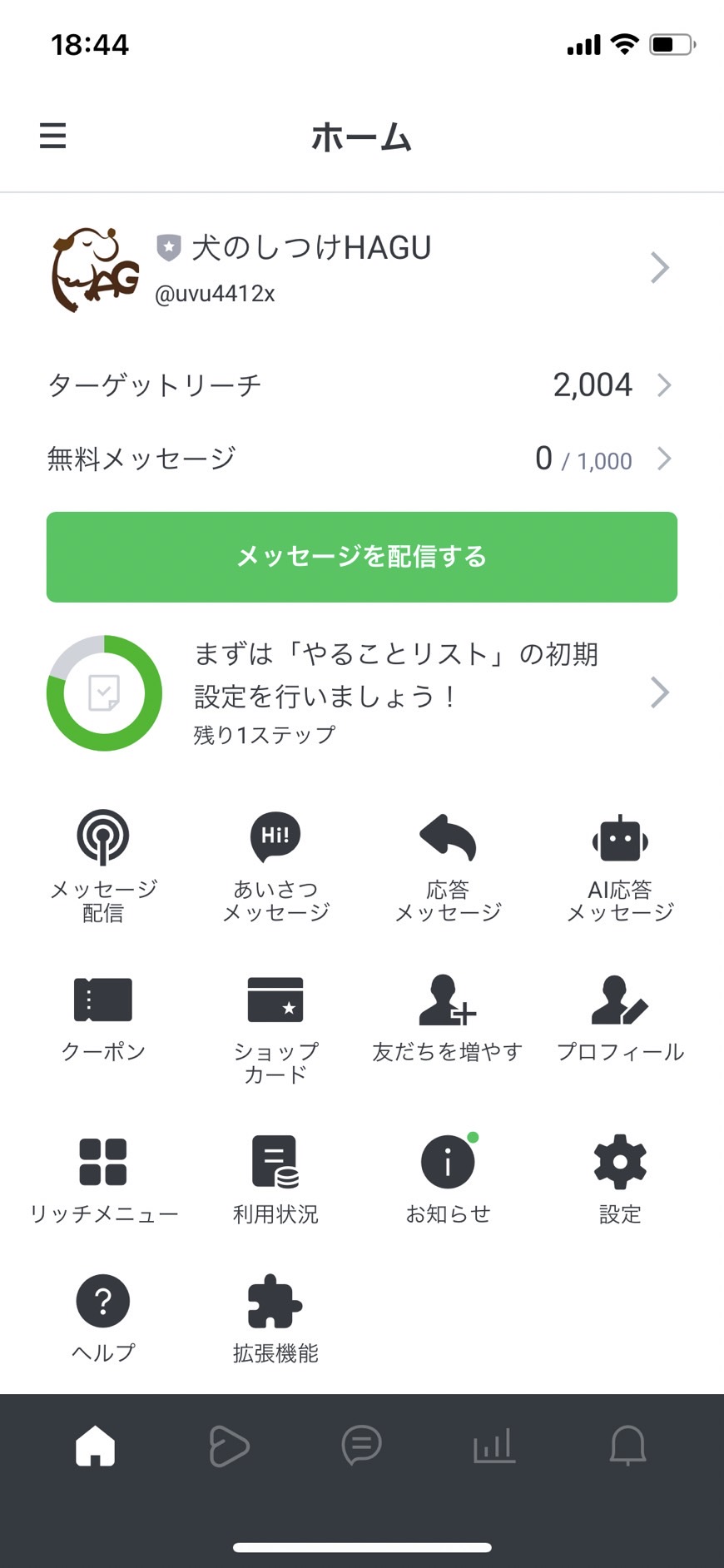724x1568 pixels.
Task: Open 設定 gear
Action: pyautogui.click(x=620, y=1178)
